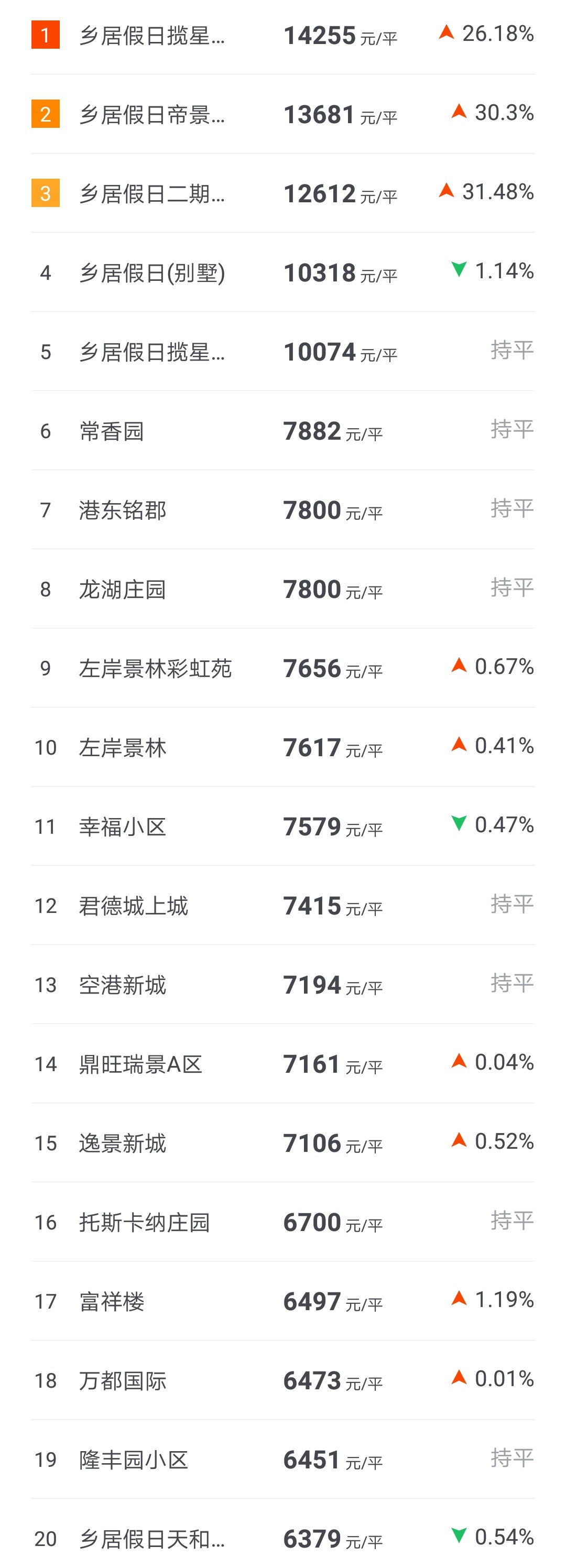Select 逸景新城 in the ranking

pyautogui.click(x=122, y=1143)
